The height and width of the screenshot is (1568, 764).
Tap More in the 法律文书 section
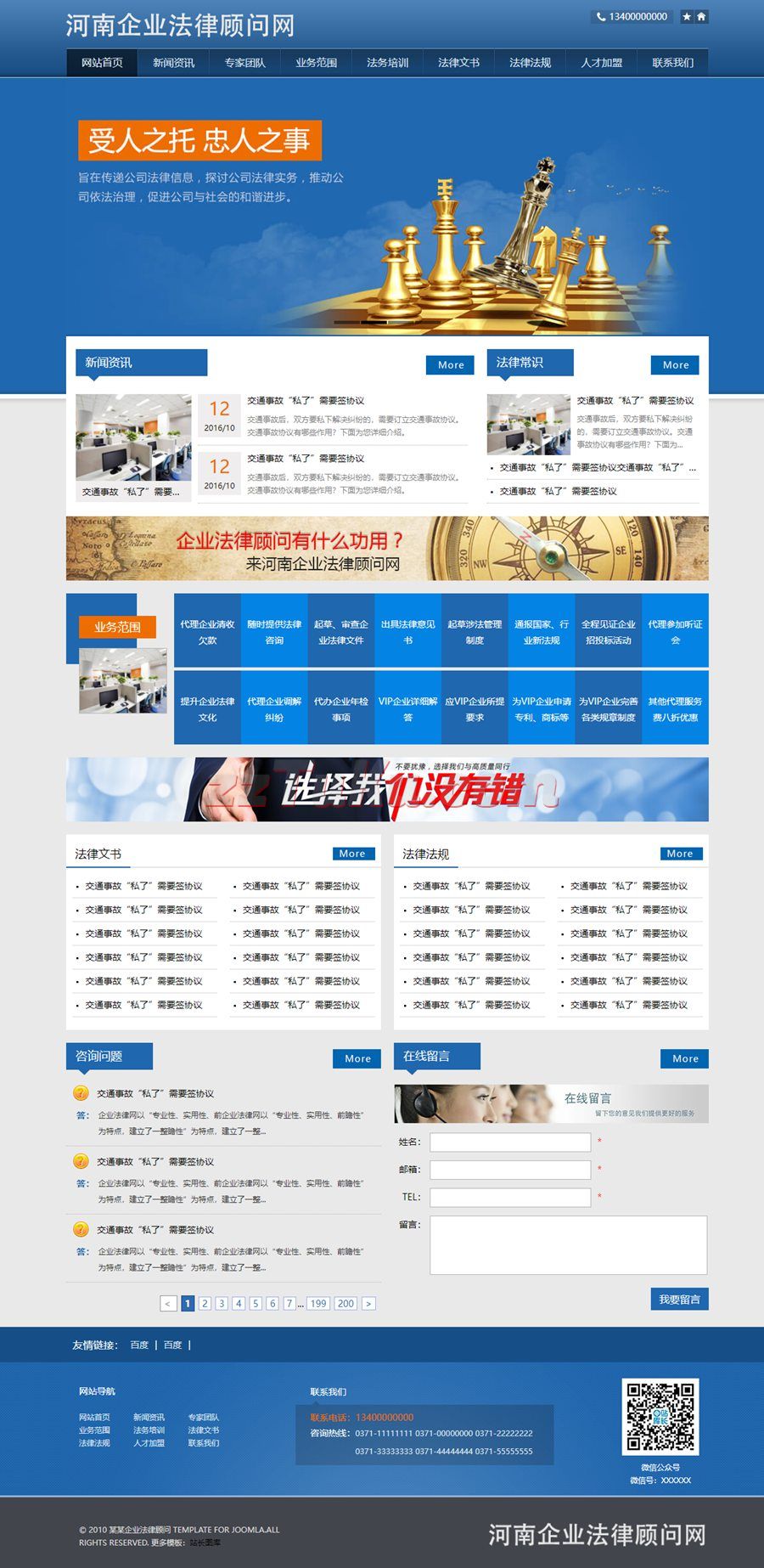(351, 854)
